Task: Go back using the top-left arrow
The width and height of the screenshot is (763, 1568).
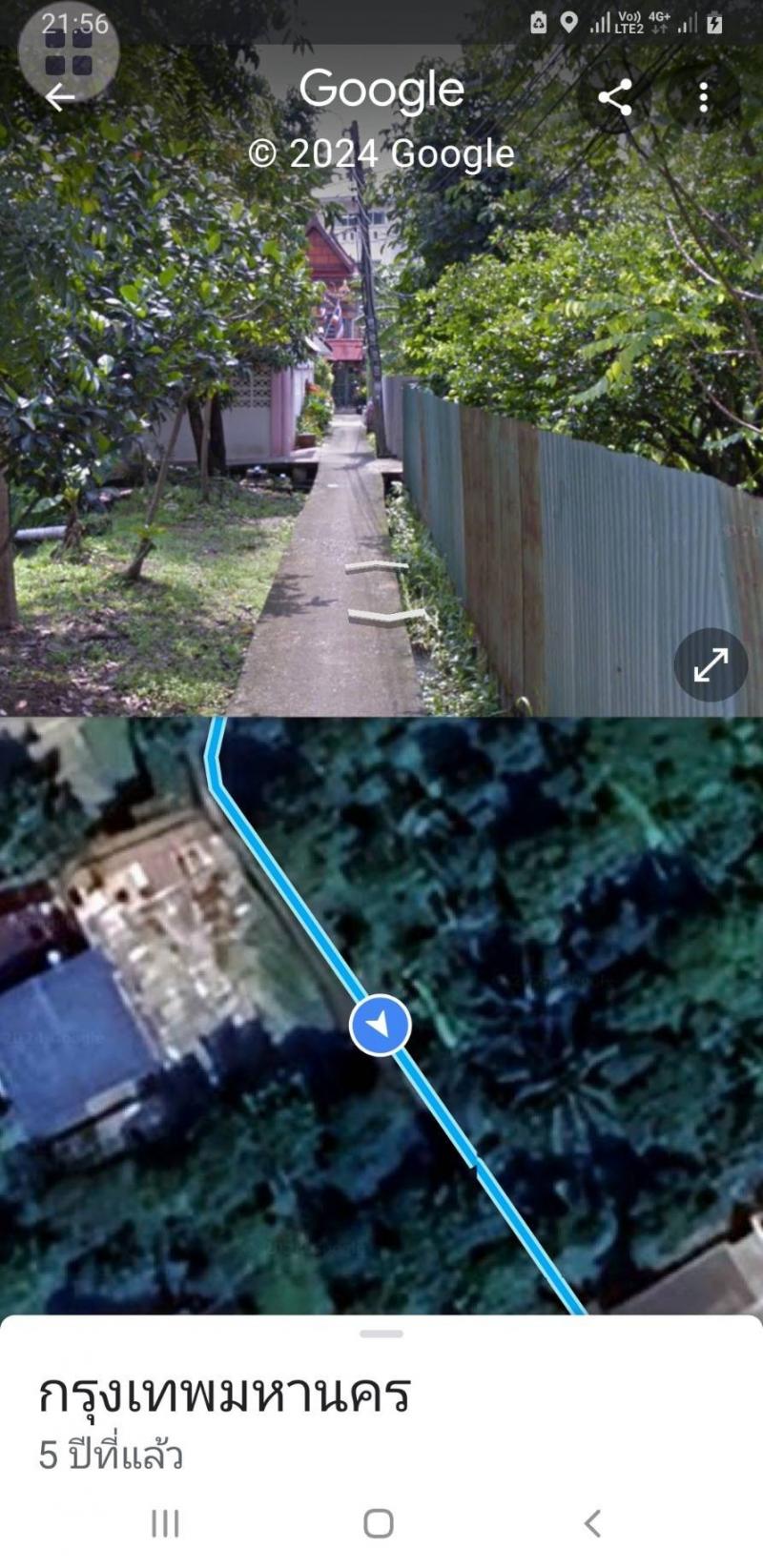Action: [x=59, y=97]
